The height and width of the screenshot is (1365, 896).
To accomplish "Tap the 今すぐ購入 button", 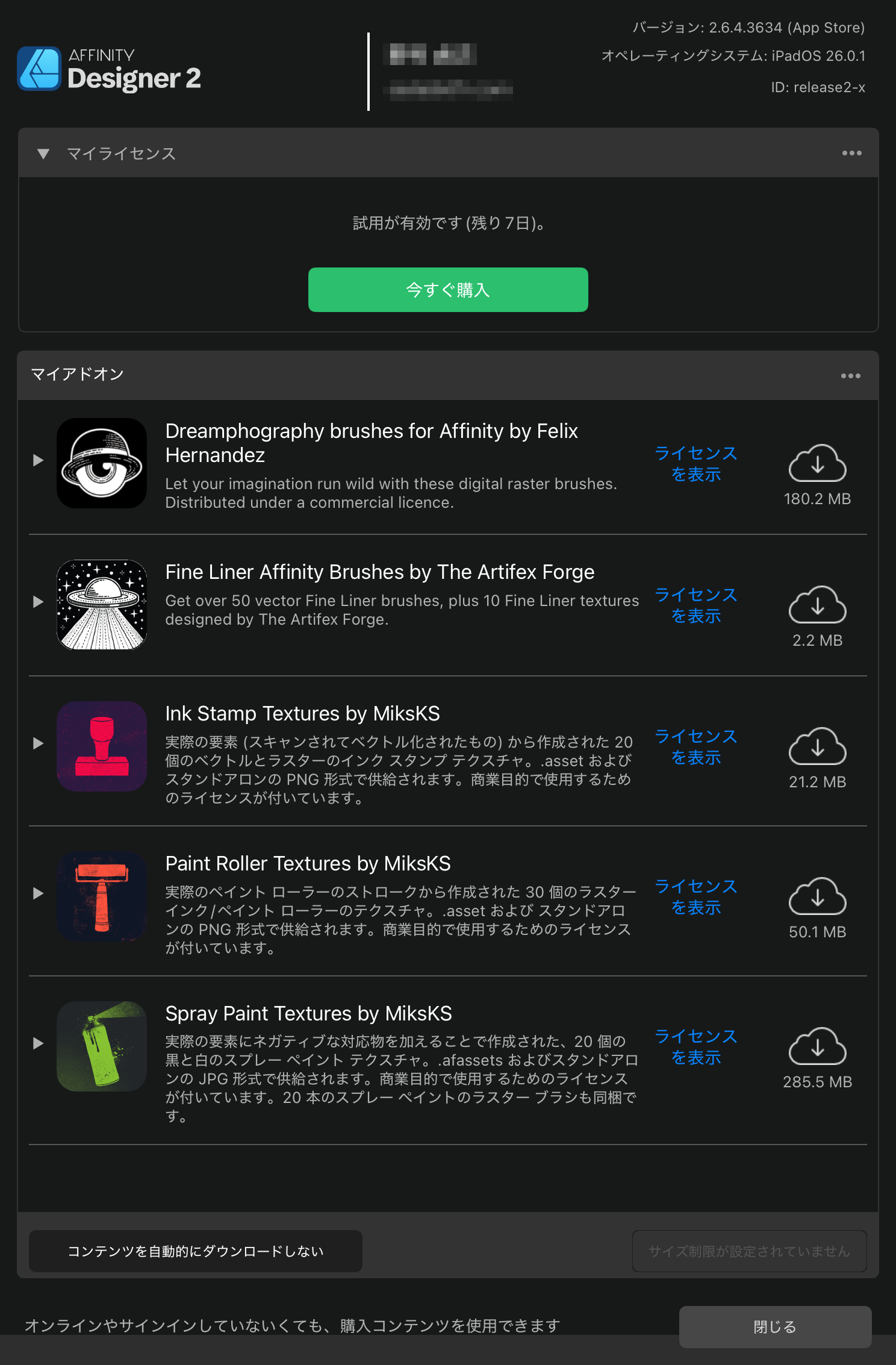I will click(448, 290).
